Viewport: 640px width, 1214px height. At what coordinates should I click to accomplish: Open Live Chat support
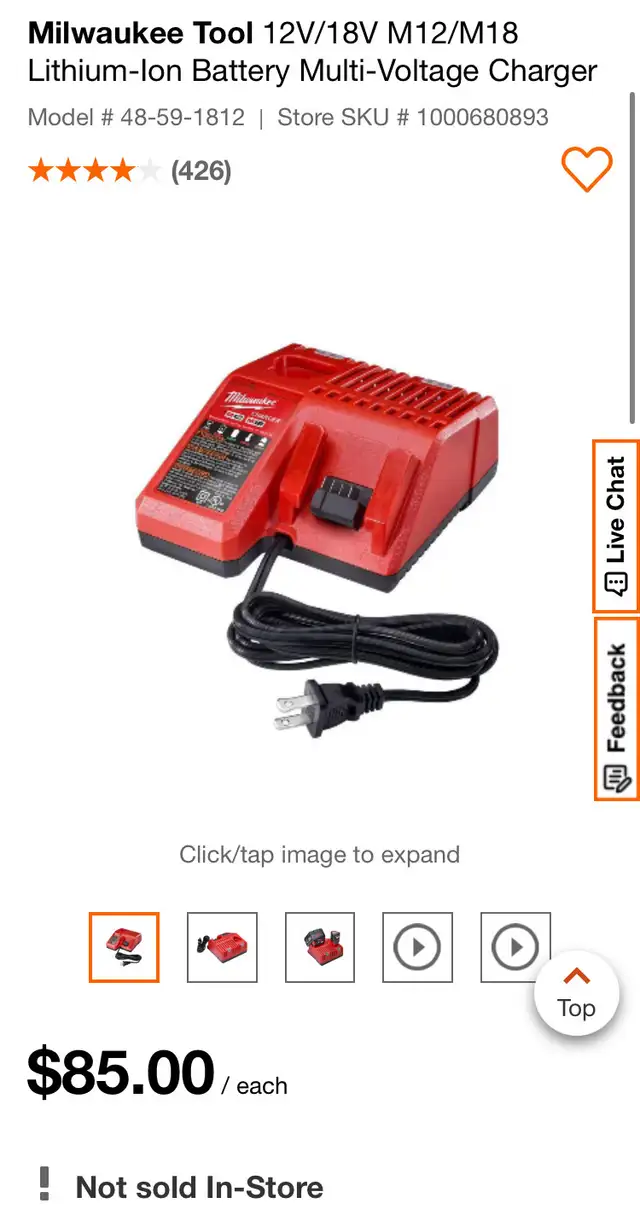click(616, 526)
